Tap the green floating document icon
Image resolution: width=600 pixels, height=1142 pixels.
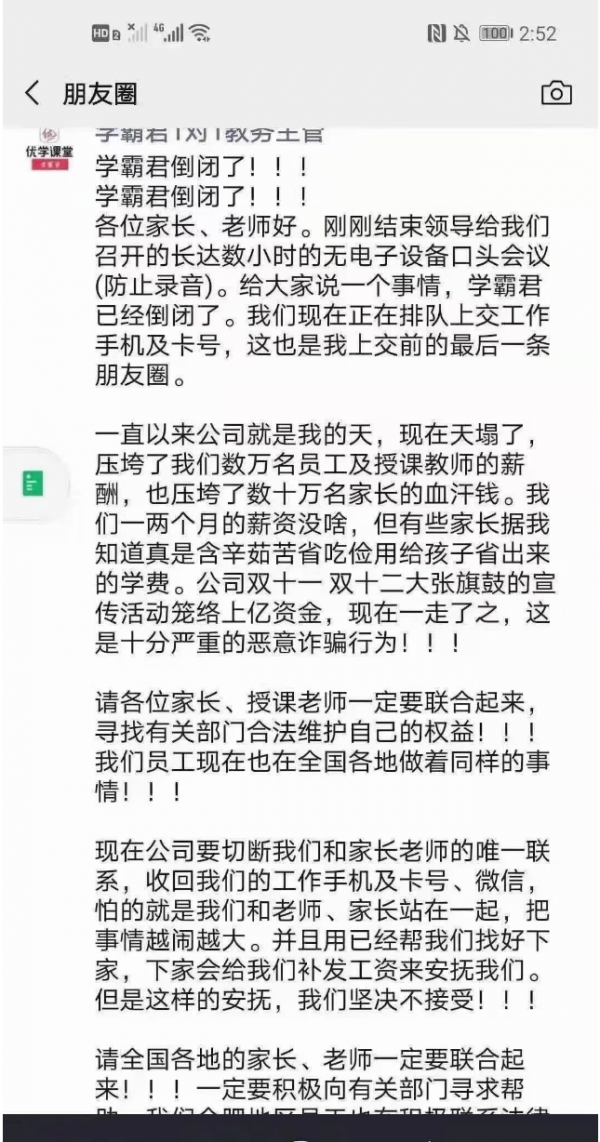click(x=34, y=484)
